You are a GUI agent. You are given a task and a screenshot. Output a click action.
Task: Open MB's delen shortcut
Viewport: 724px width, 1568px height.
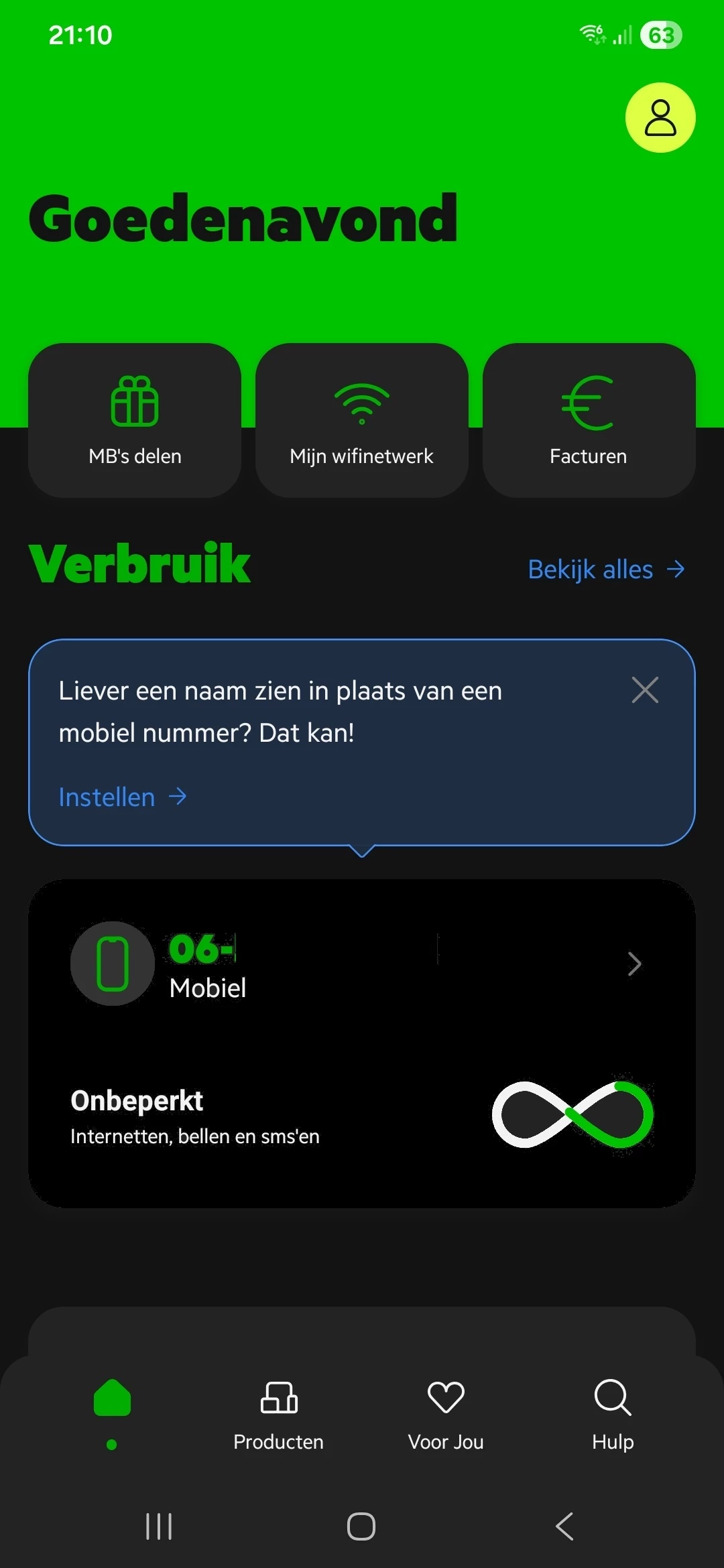(x=135, y=420)
